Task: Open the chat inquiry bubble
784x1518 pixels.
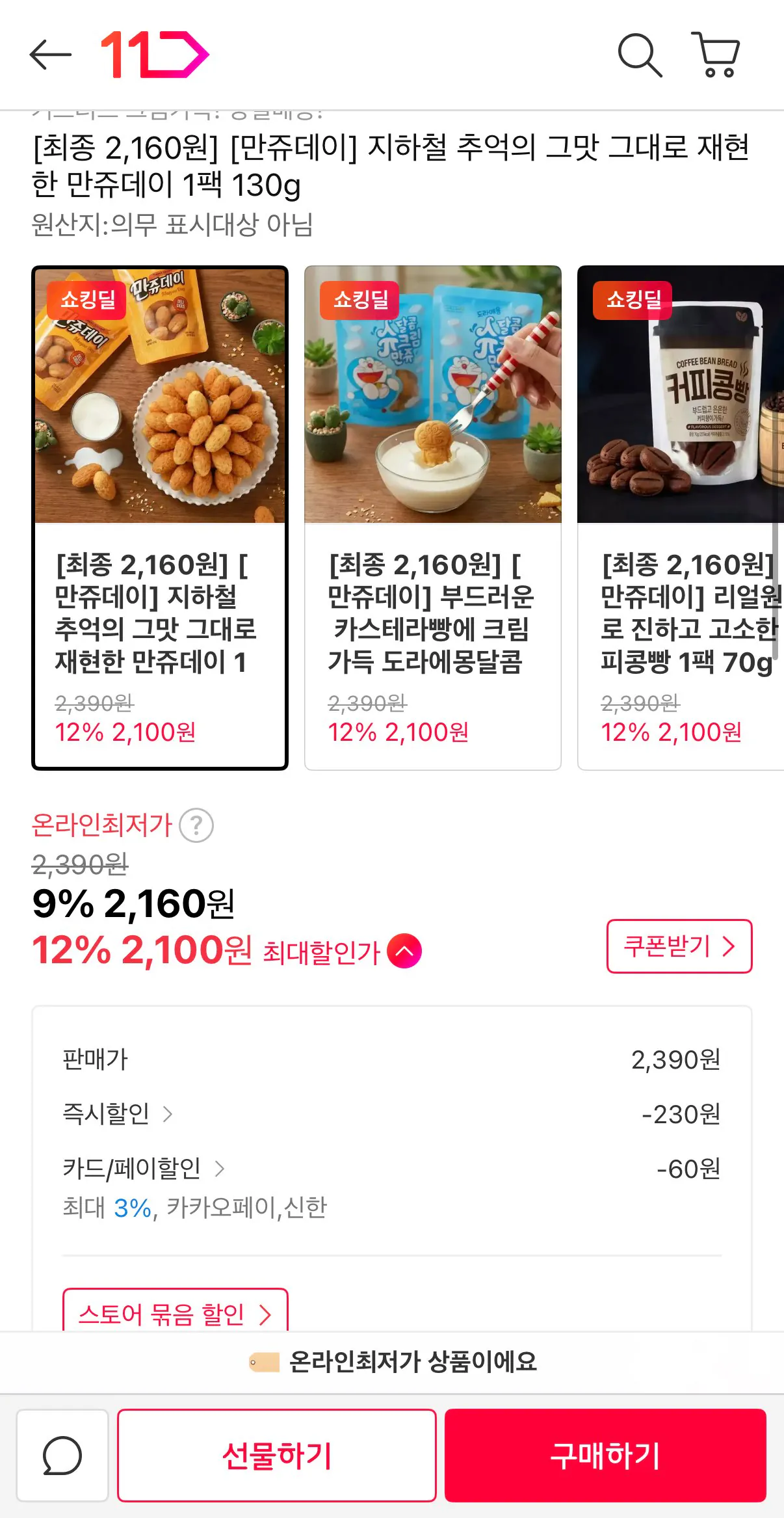Action: point(62,1456)
